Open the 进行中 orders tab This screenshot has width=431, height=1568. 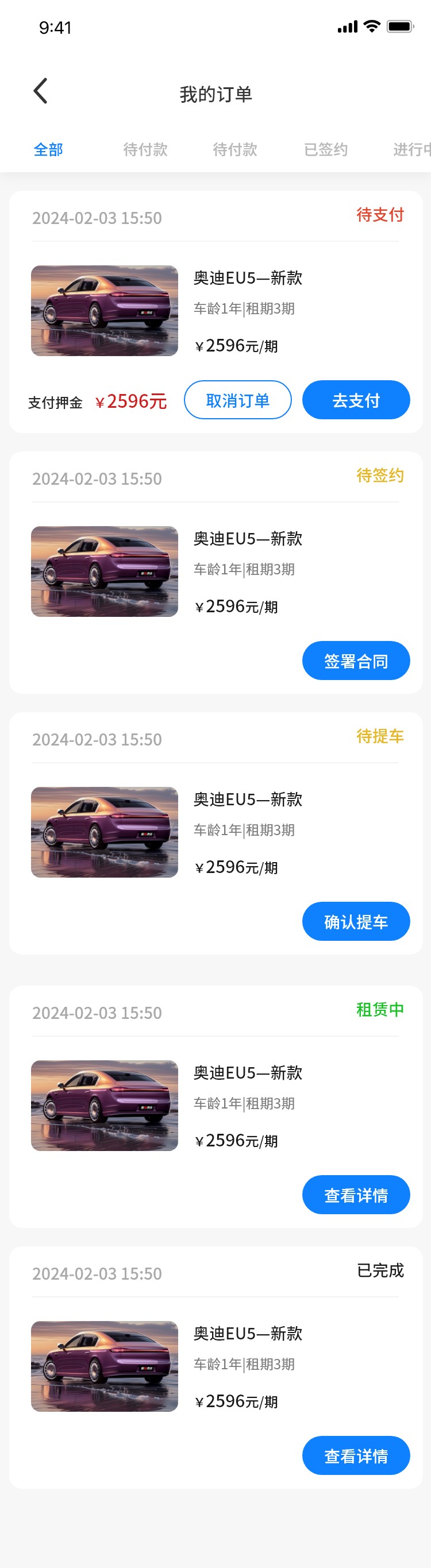coord(411,150)
